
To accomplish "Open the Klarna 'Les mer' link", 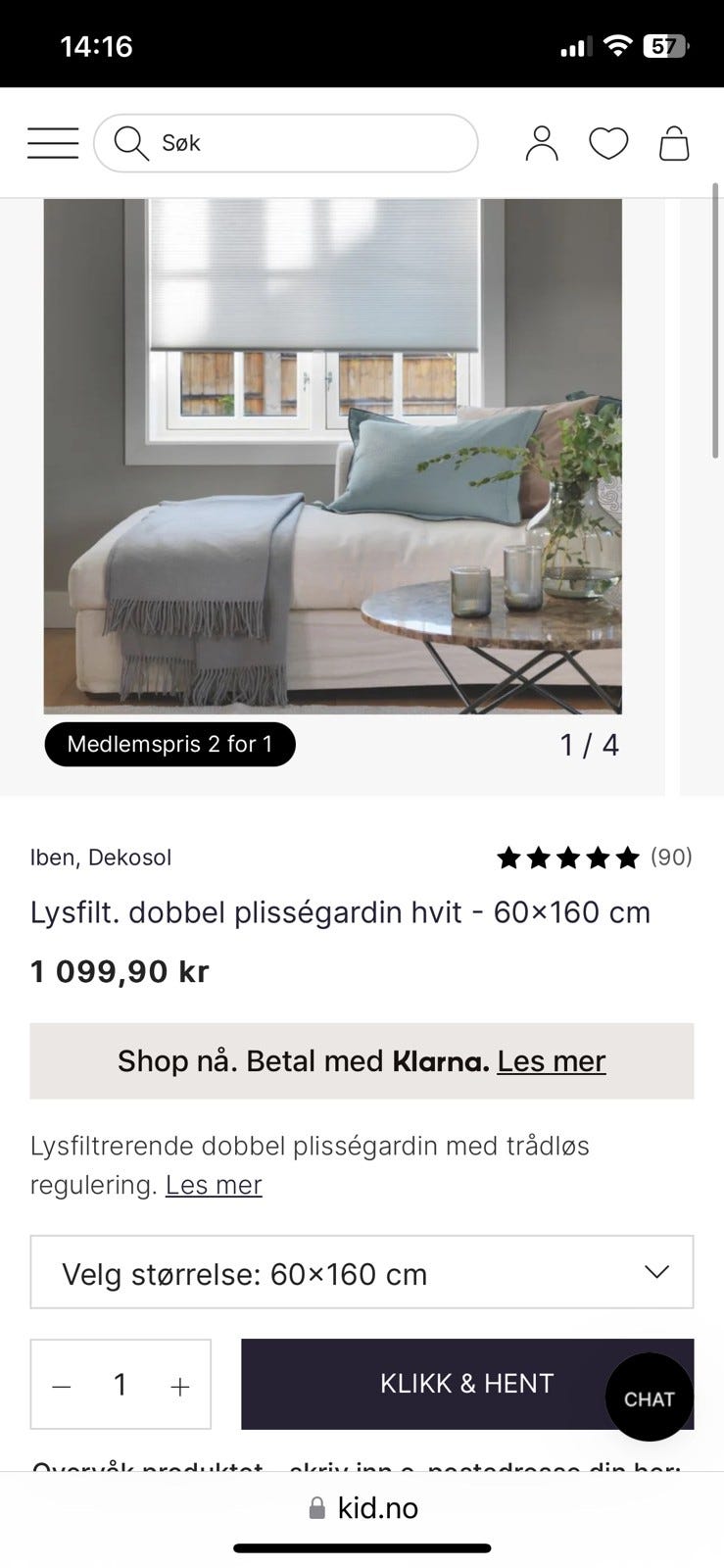I will tap(551, 1060).
